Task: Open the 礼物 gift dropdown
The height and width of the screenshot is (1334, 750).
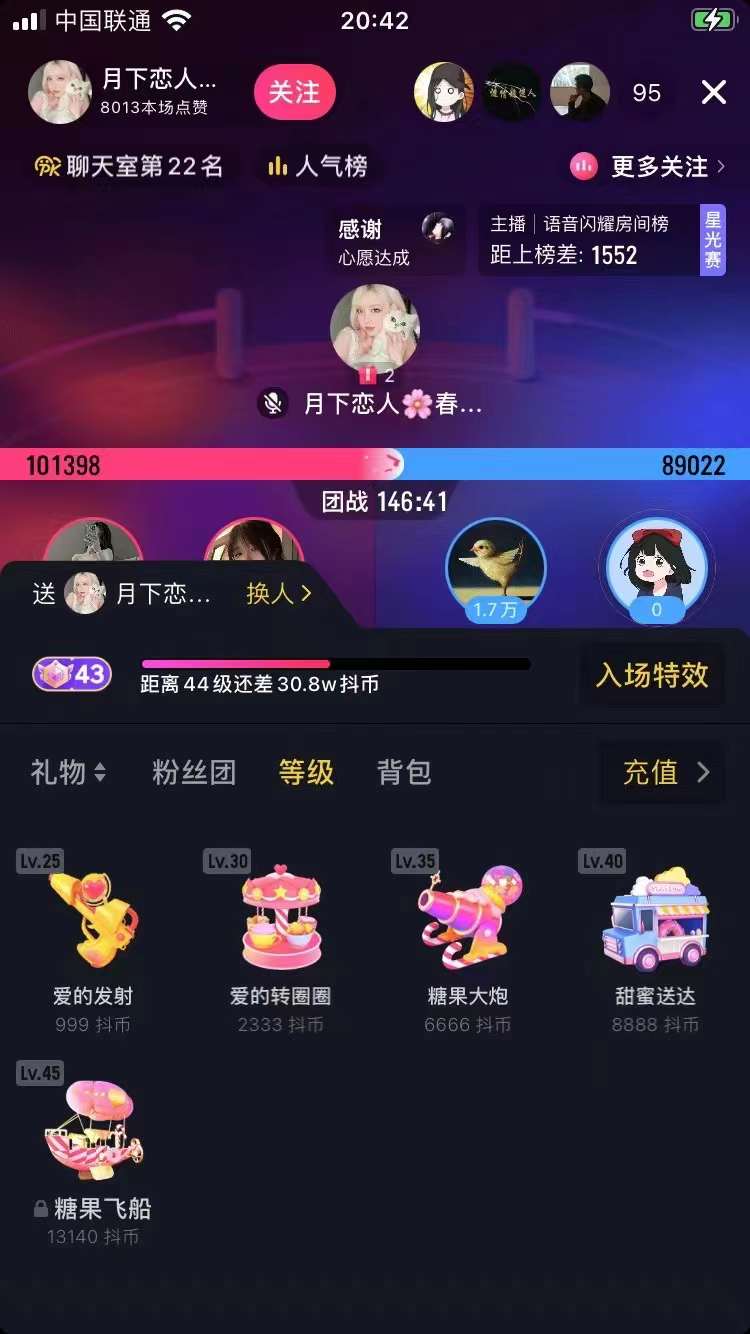Action: [x=68, y=772]
